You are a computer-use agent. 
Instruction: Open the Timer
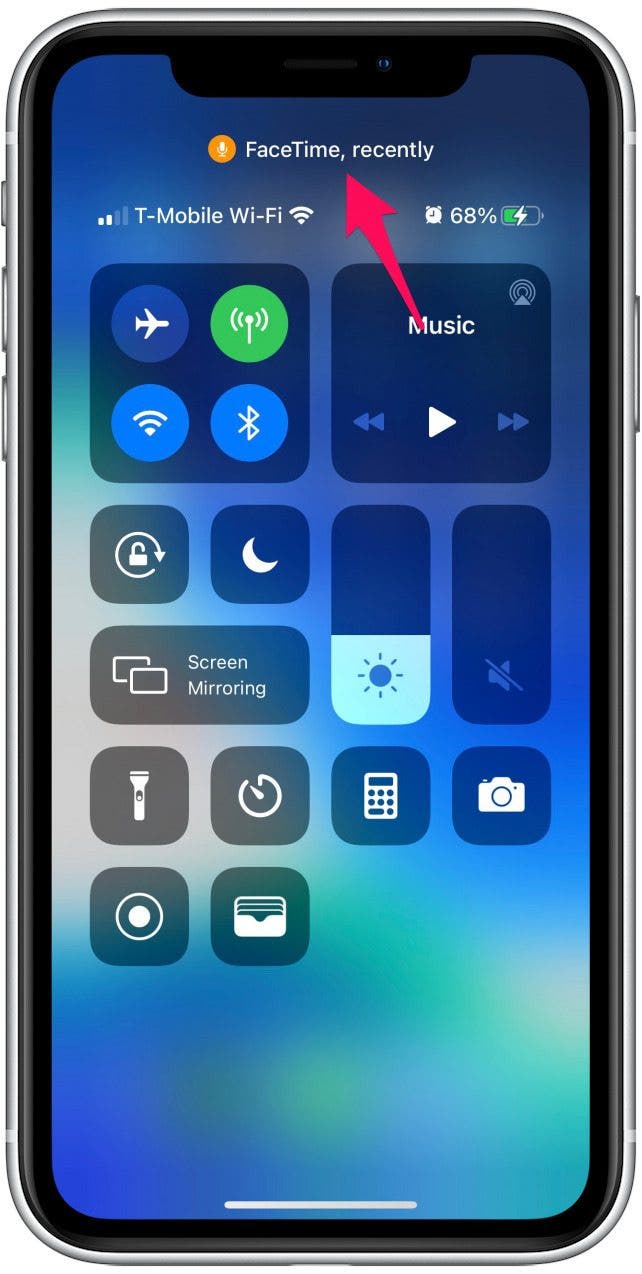(260, 796)
